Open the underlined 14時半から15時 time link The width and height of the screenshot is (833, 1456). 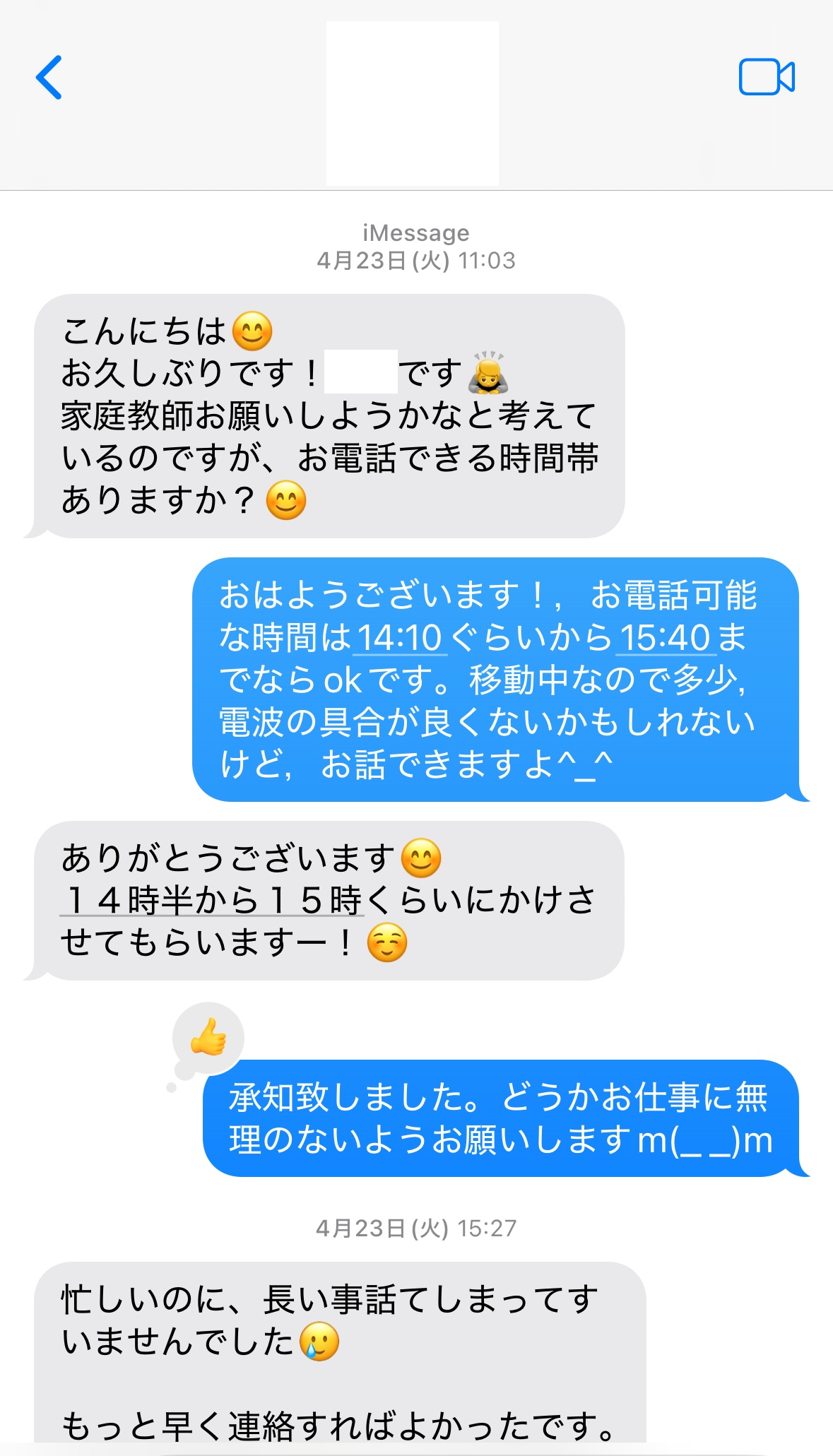pyautogui.click(x=212, y=900)
